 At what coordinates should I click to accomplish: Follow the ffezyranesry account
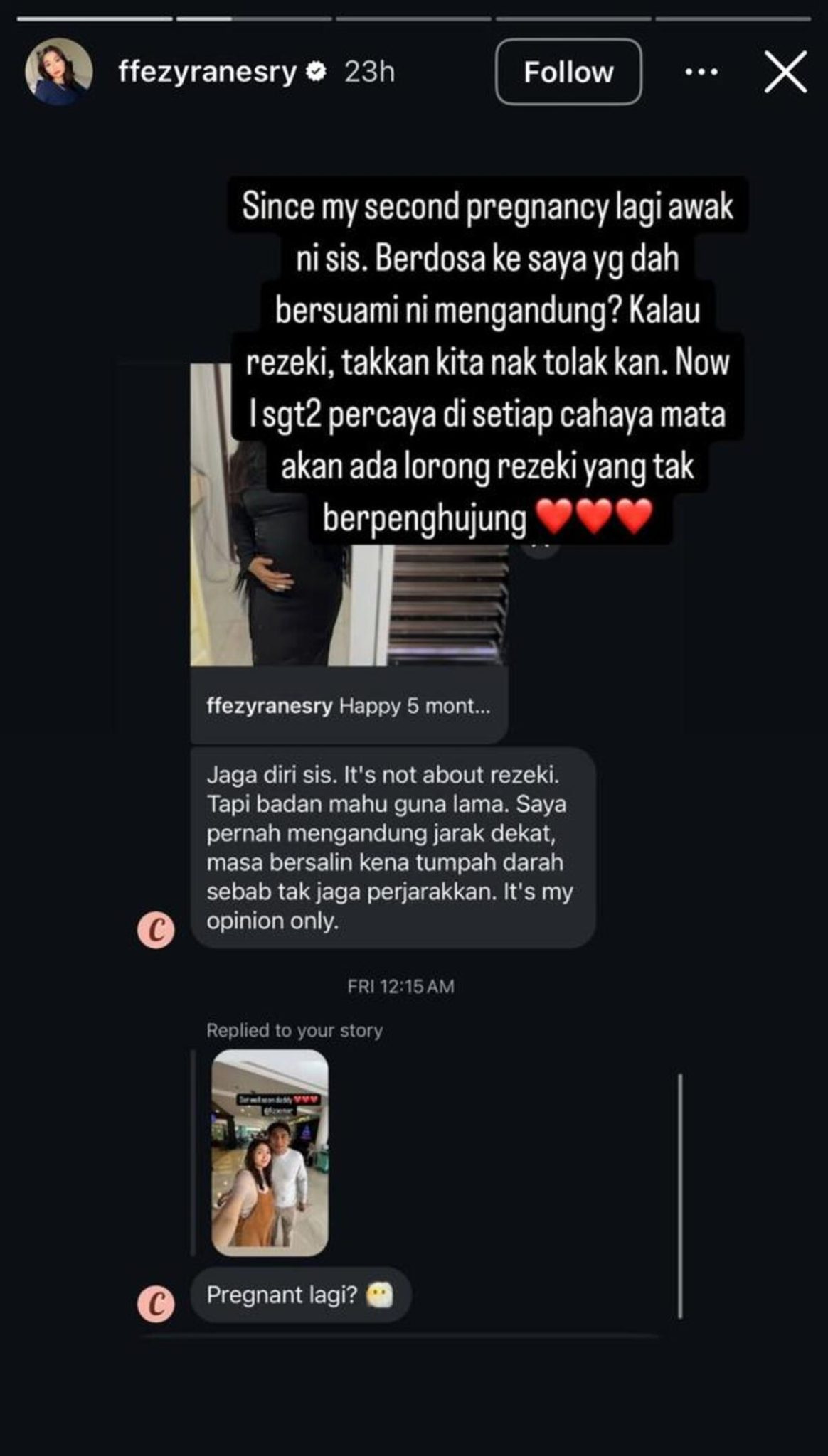tap(568, 72)
